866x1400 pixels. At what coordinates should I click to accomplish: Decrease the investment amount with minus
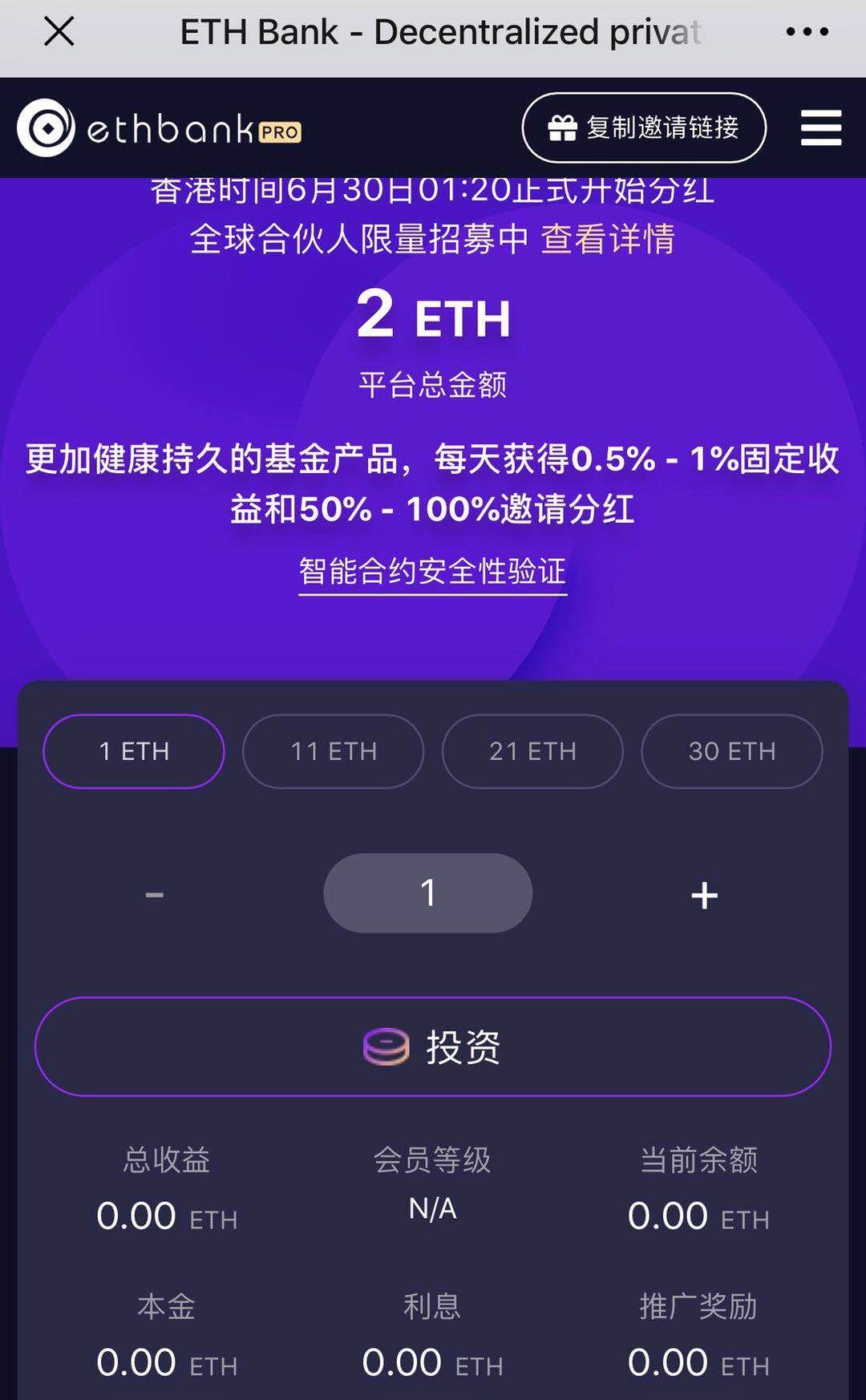[155, 894]
